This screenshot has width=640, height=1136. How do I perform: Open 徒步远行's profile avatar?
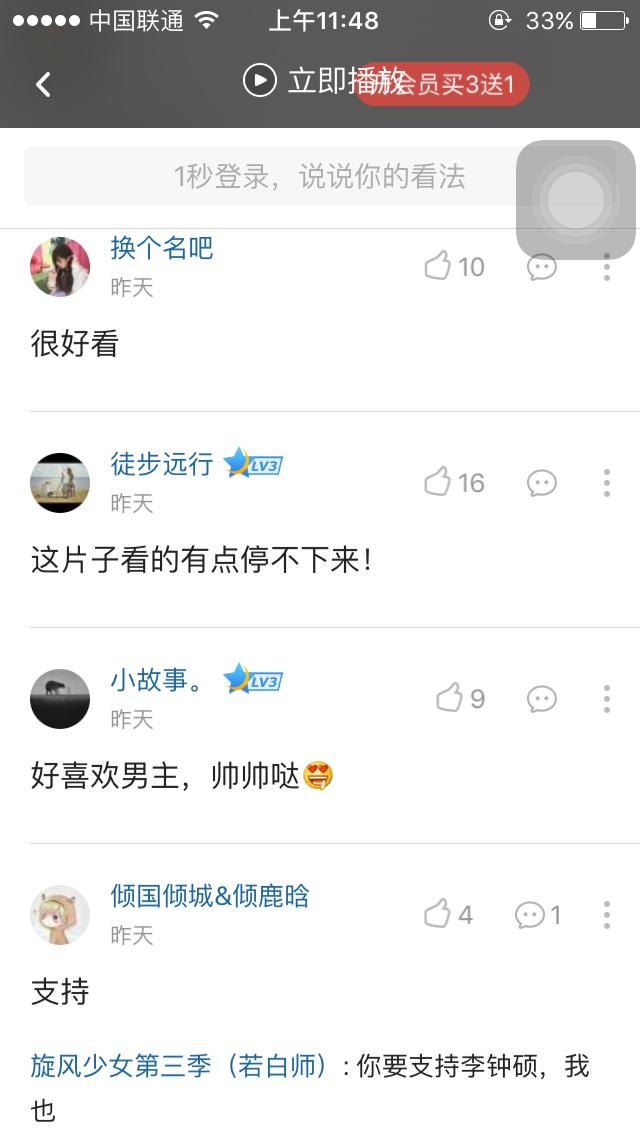coord(60,483)
